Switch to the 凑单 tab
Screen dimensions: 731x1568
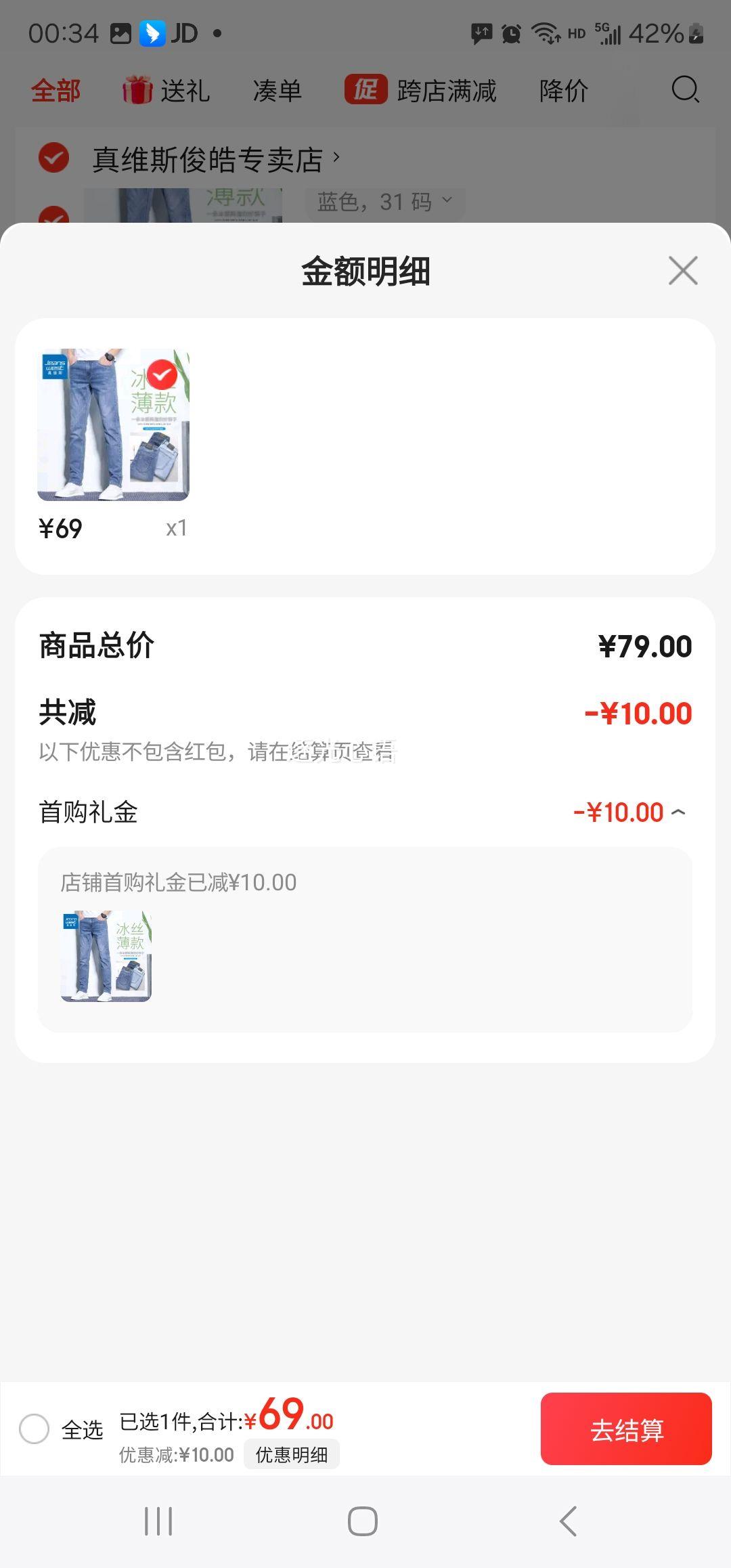(278, 89)
